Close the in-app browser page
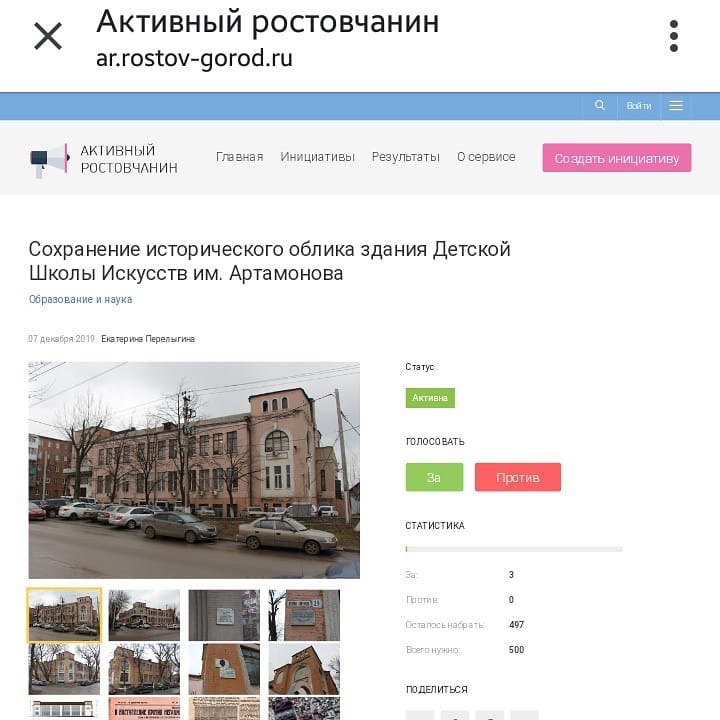 (48, 37)
